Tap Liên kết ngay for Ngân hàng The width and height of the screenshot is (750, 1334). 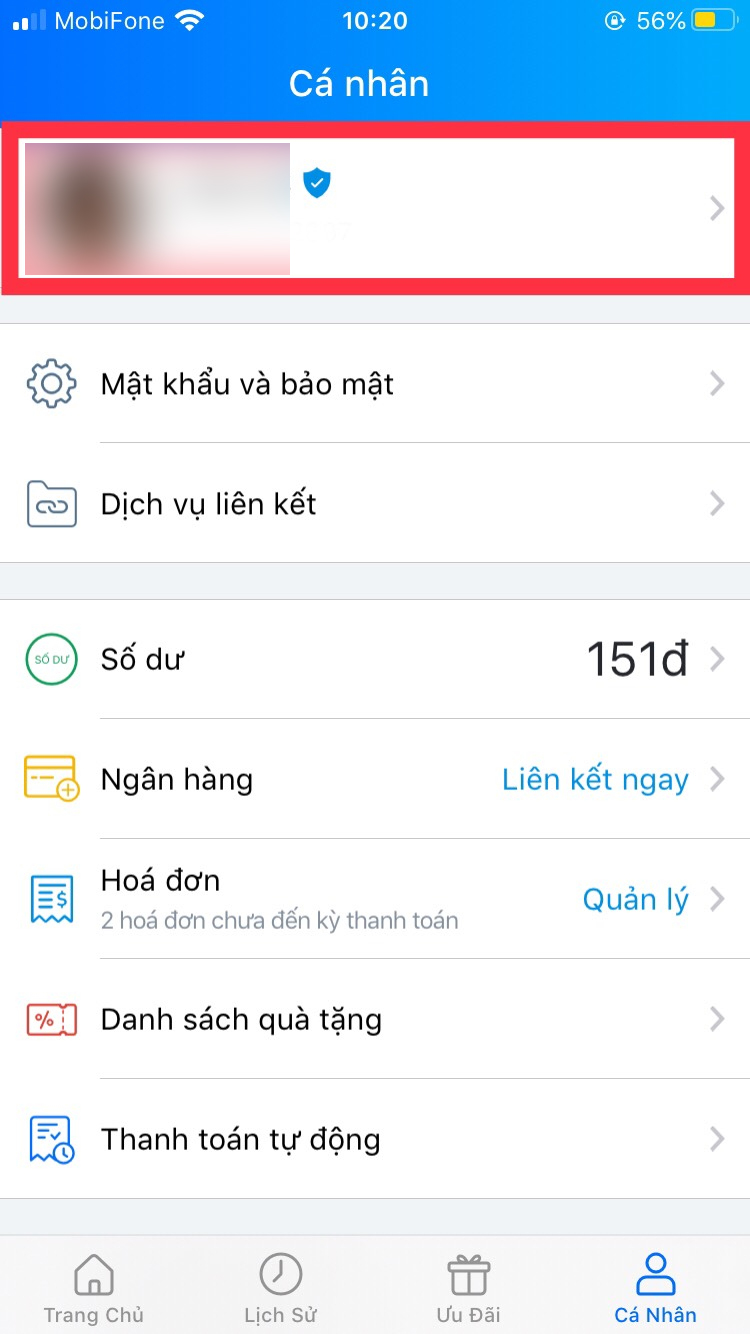point(595,780)
